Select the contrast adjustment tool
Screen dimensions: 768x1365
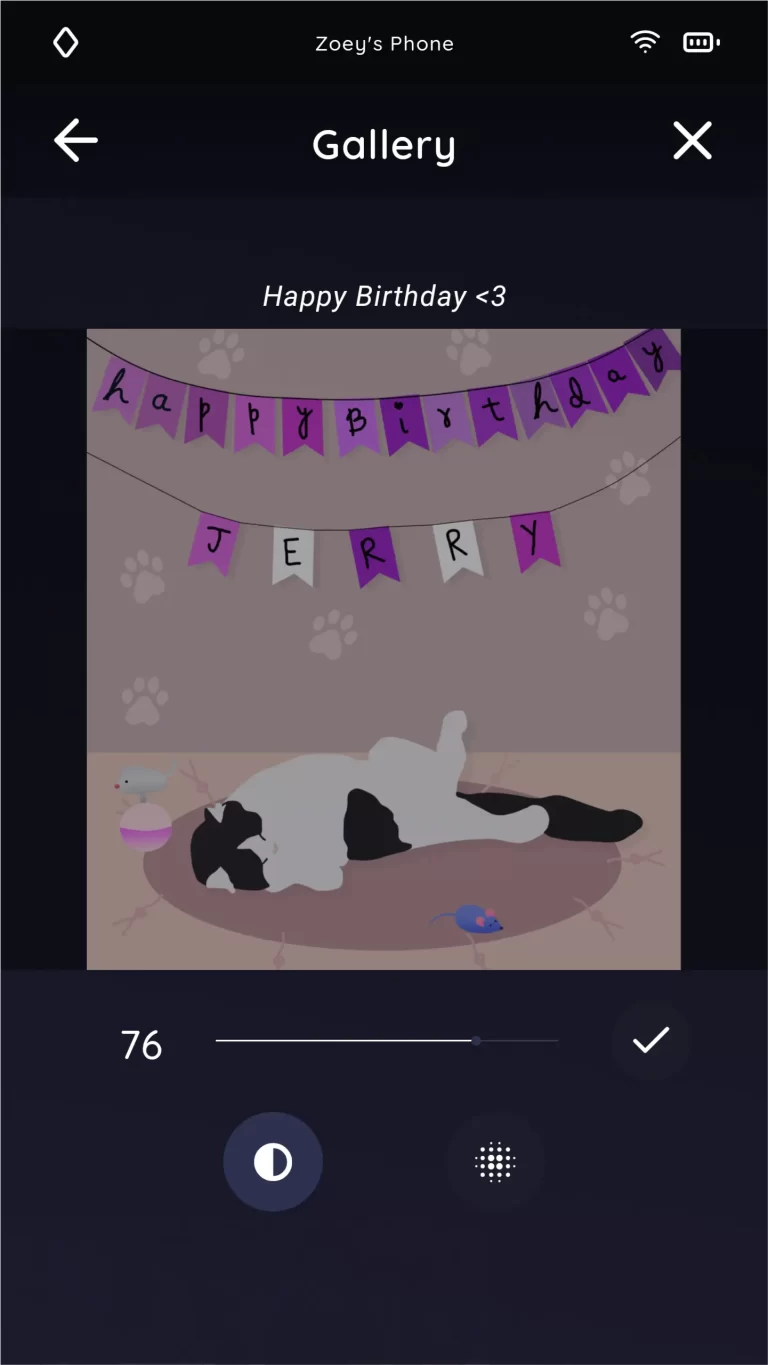(x=273, y=1162)
